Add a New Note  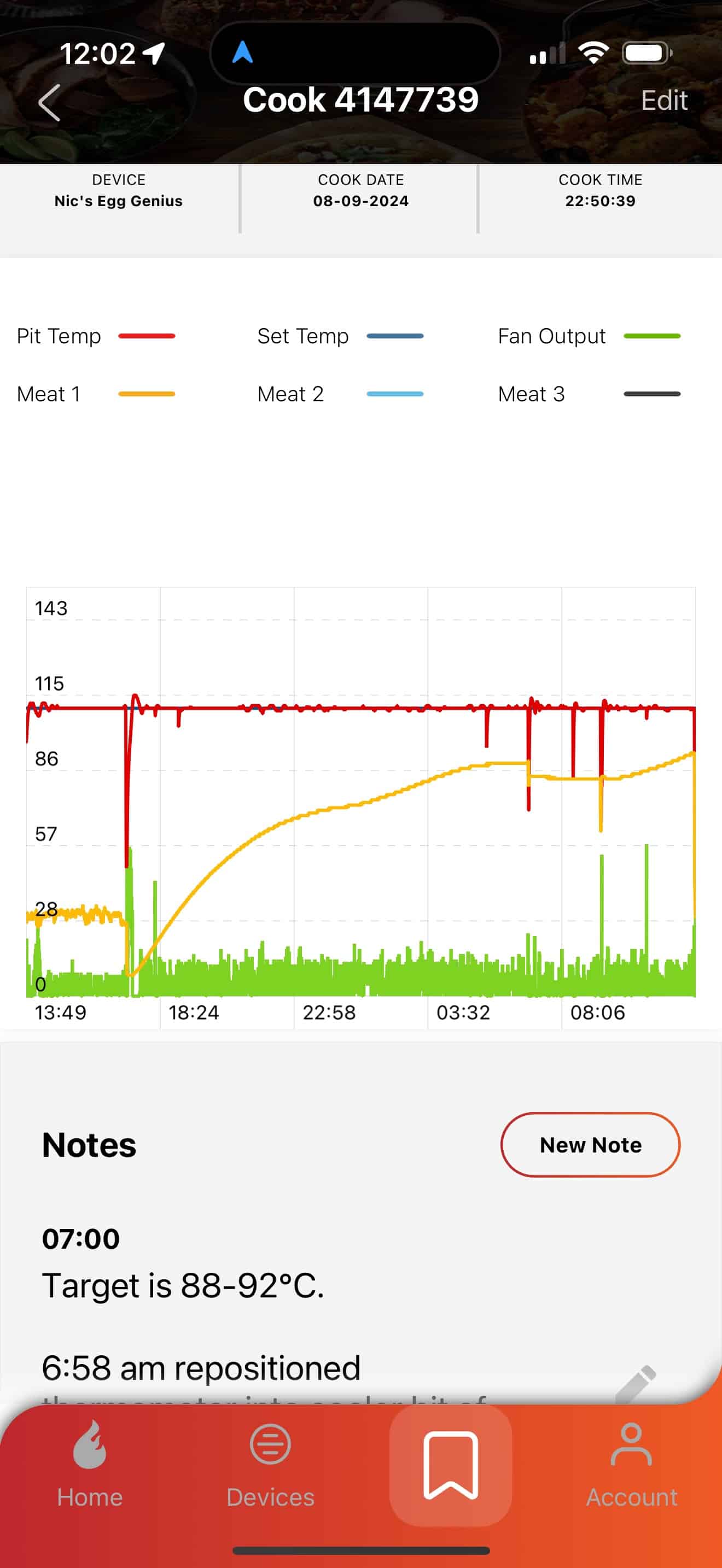[590, 1145]
